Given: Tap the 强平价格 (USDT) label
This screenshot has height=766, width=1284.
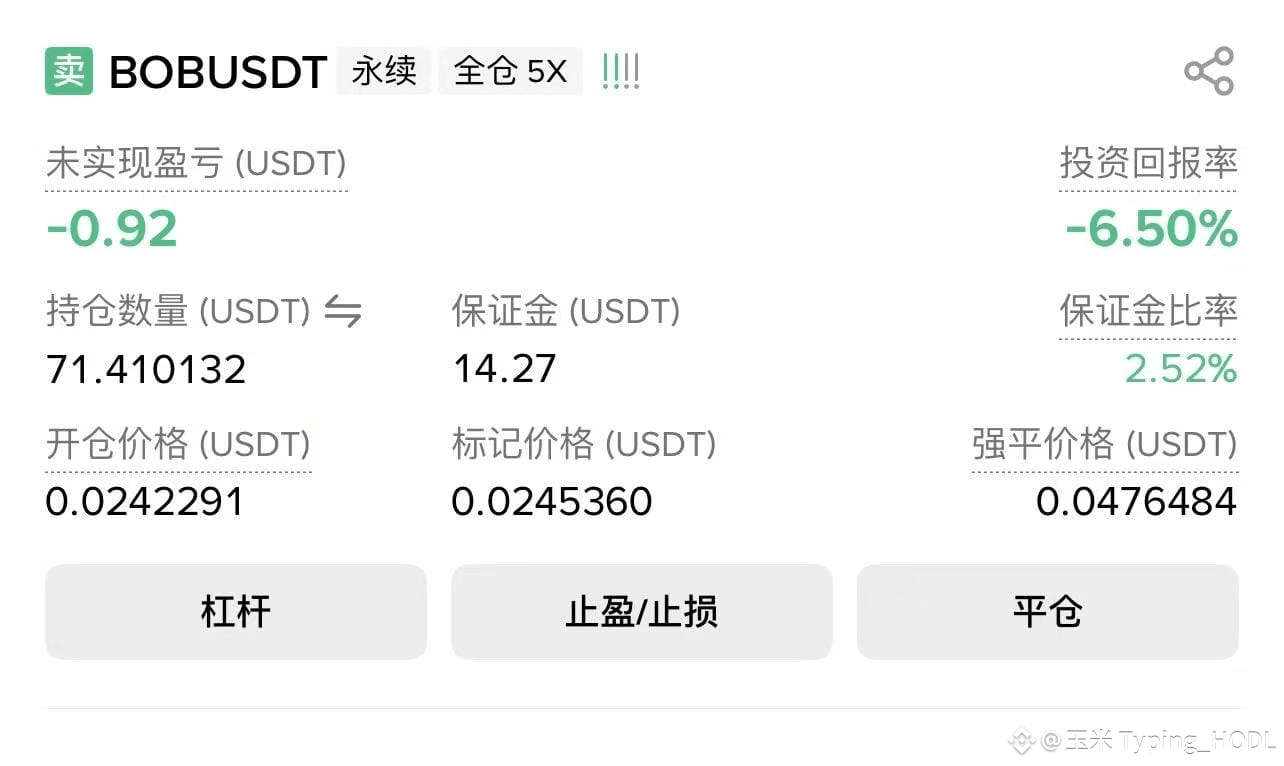Looking at the screenshot, I should 1104,444.
